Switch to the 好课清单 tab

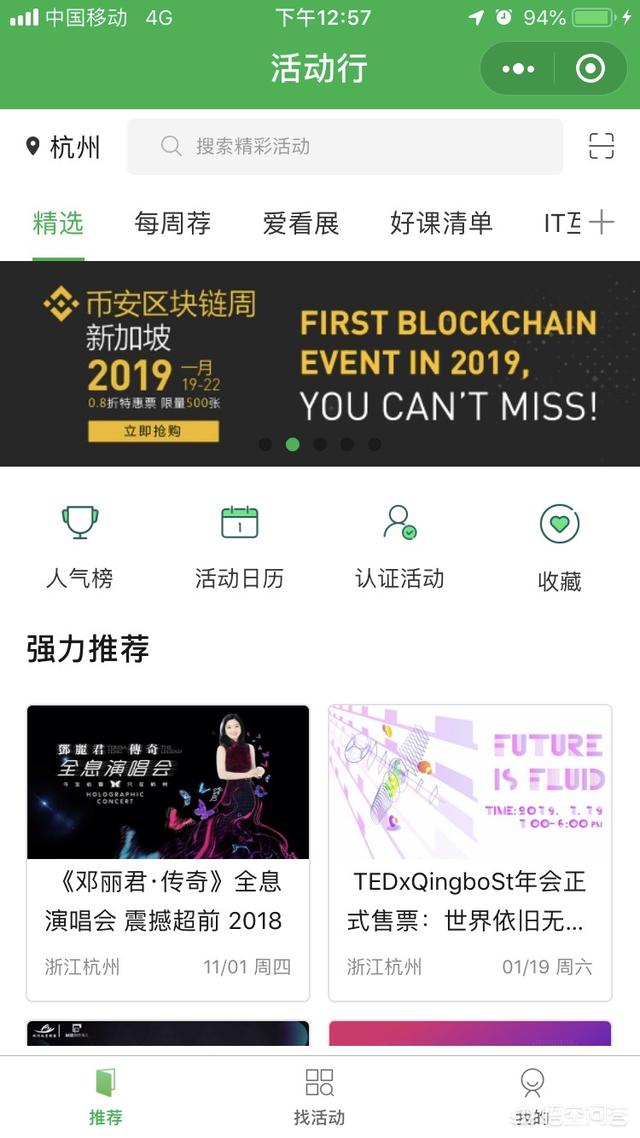[x=441, y=223]
